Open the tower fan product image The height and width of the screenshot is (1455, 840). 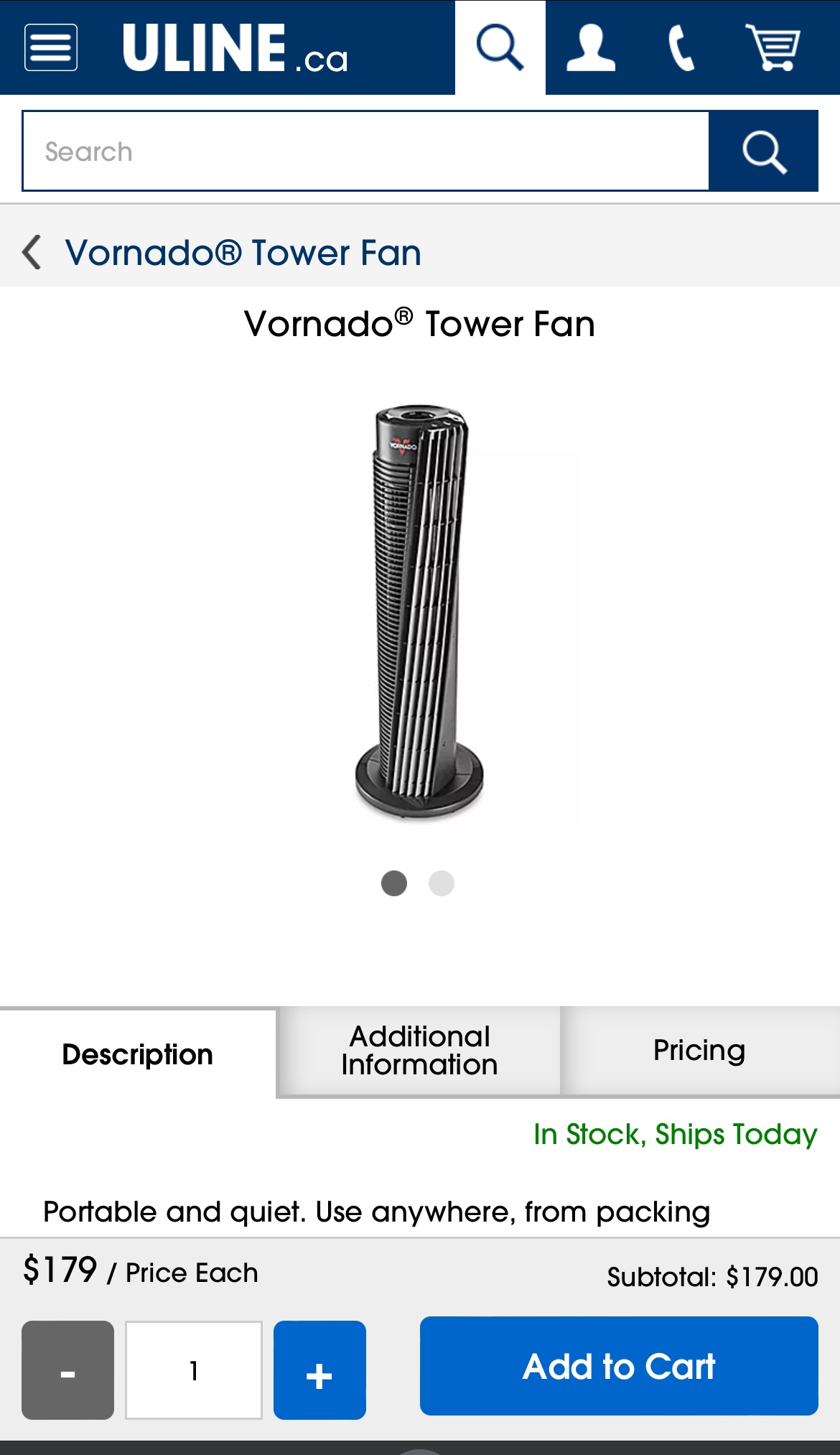pos(420,612)
